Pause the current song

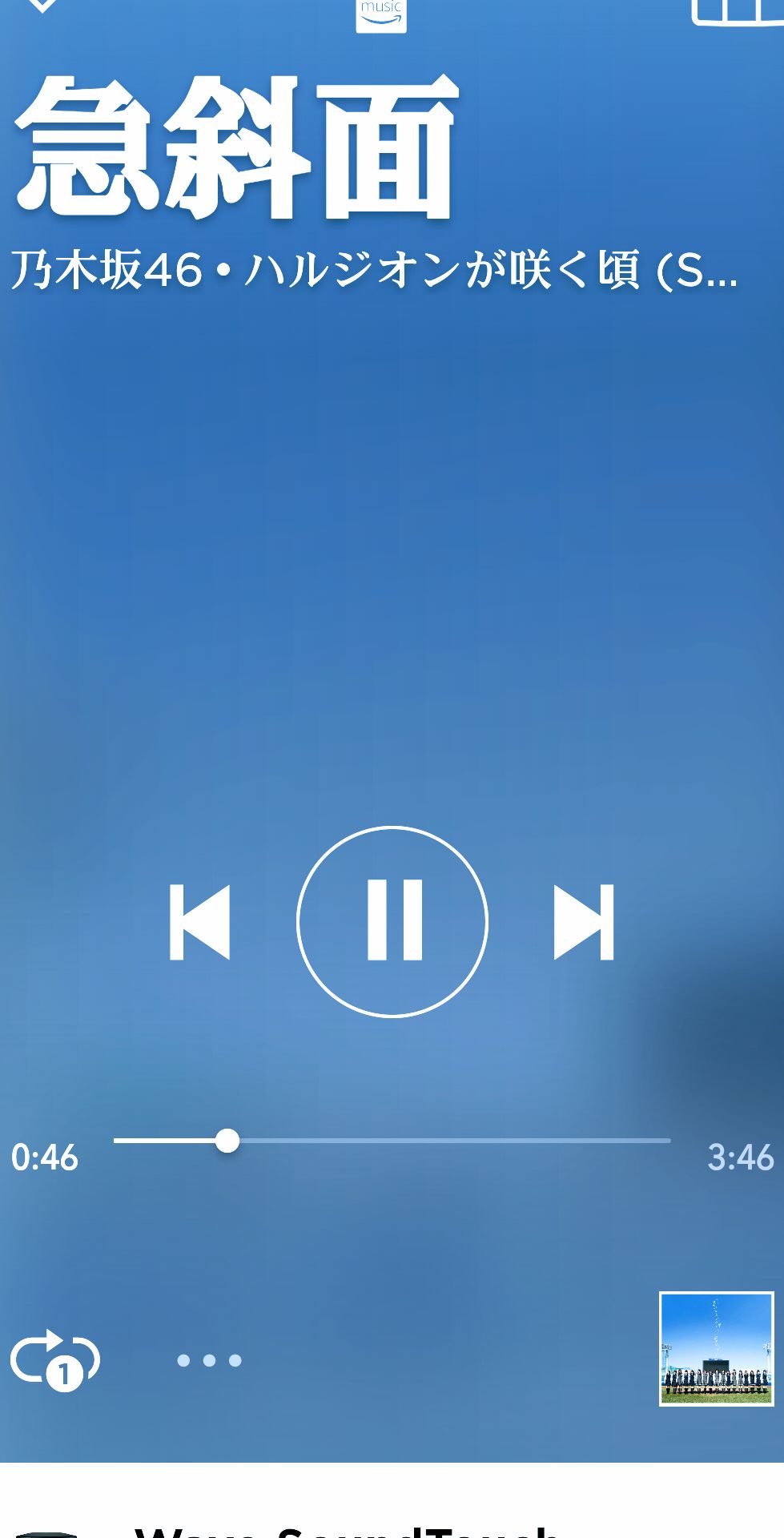392,921
